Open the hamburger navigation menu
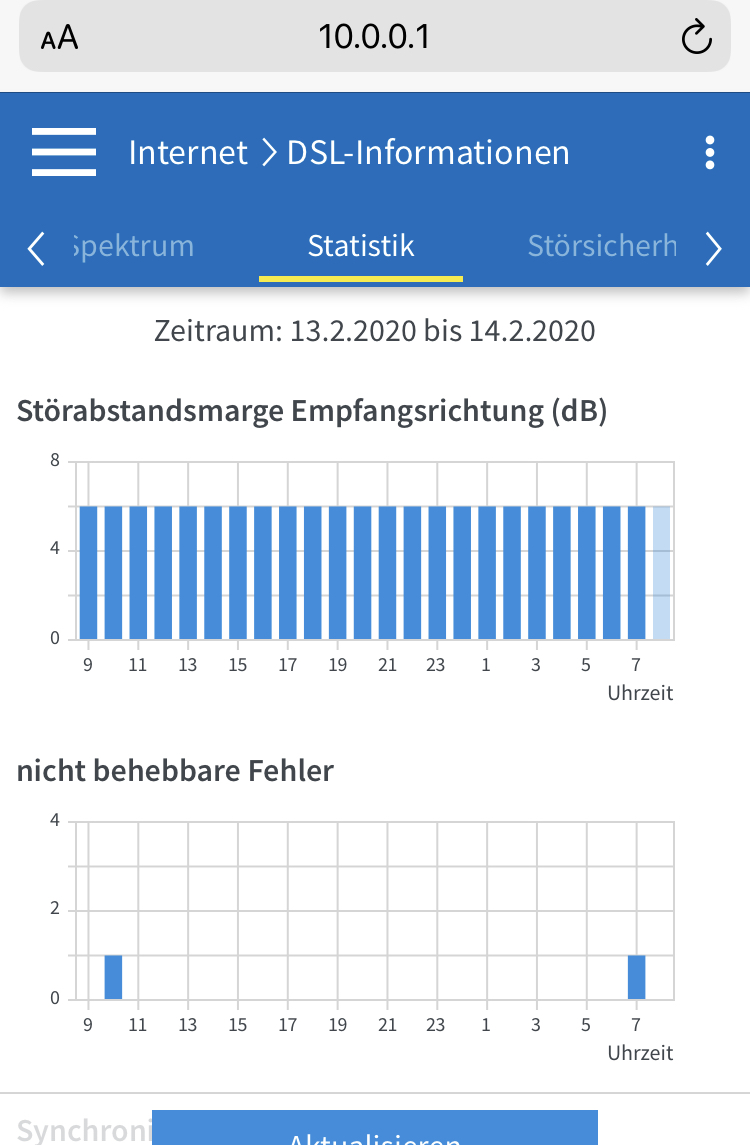The image size is (750, 1145). click(64, 153)
